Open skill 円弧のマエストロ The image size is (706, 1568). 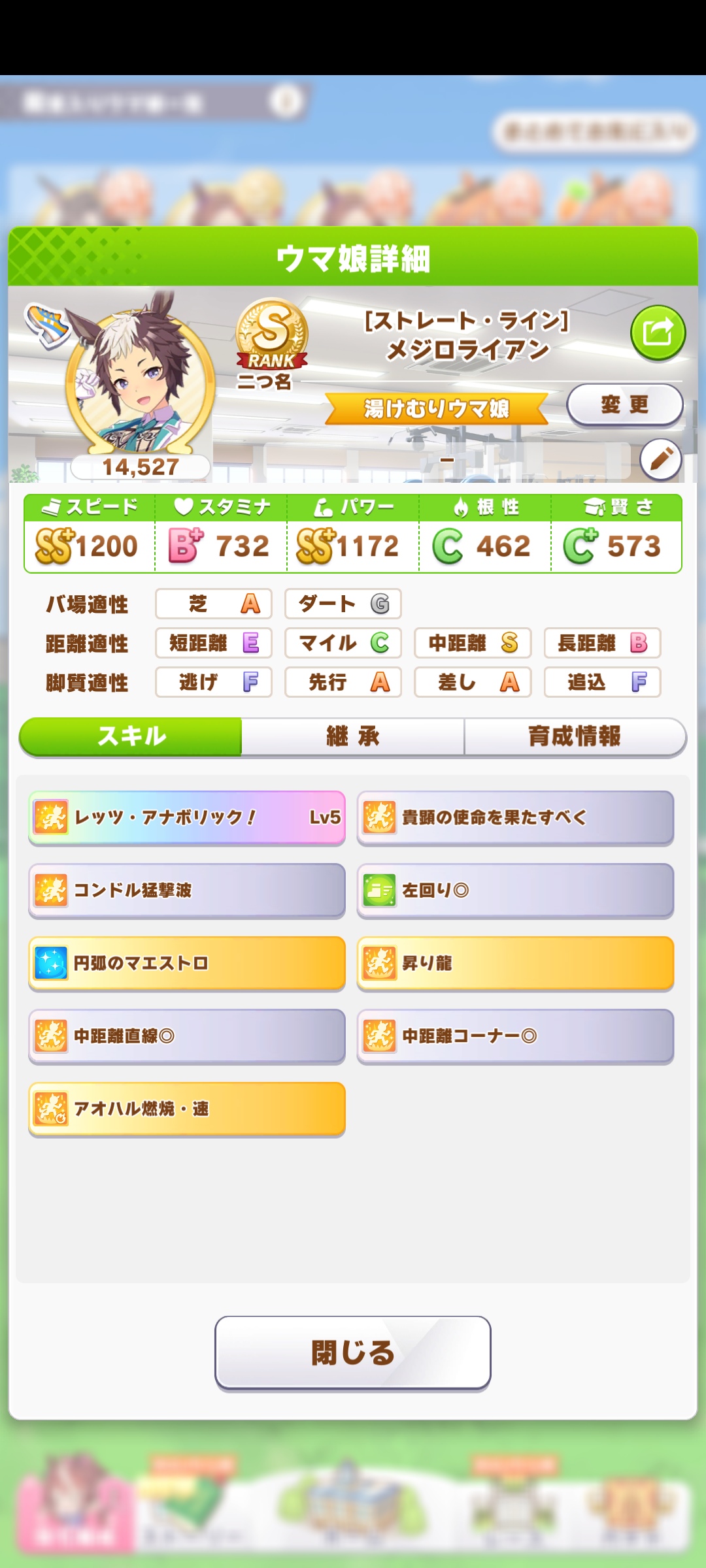tap(187, 963)
